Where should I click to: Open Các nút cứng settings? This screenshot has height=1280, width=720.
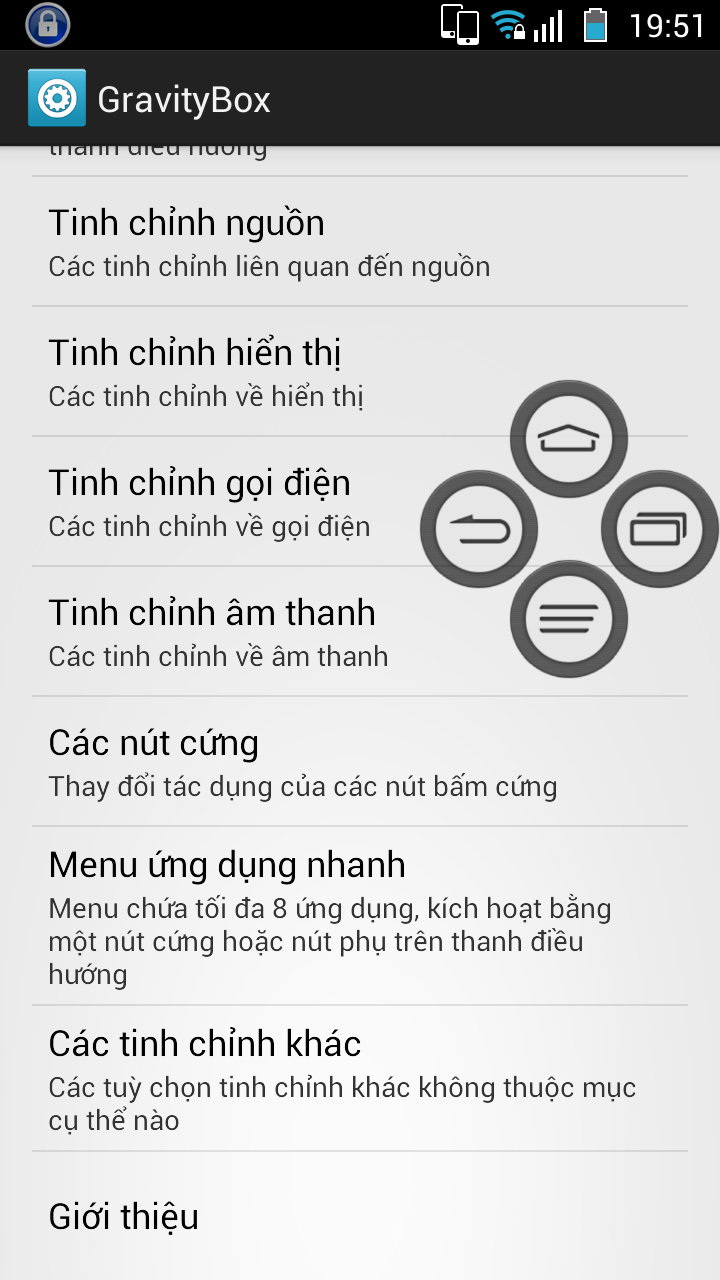[x=300, y=762]
